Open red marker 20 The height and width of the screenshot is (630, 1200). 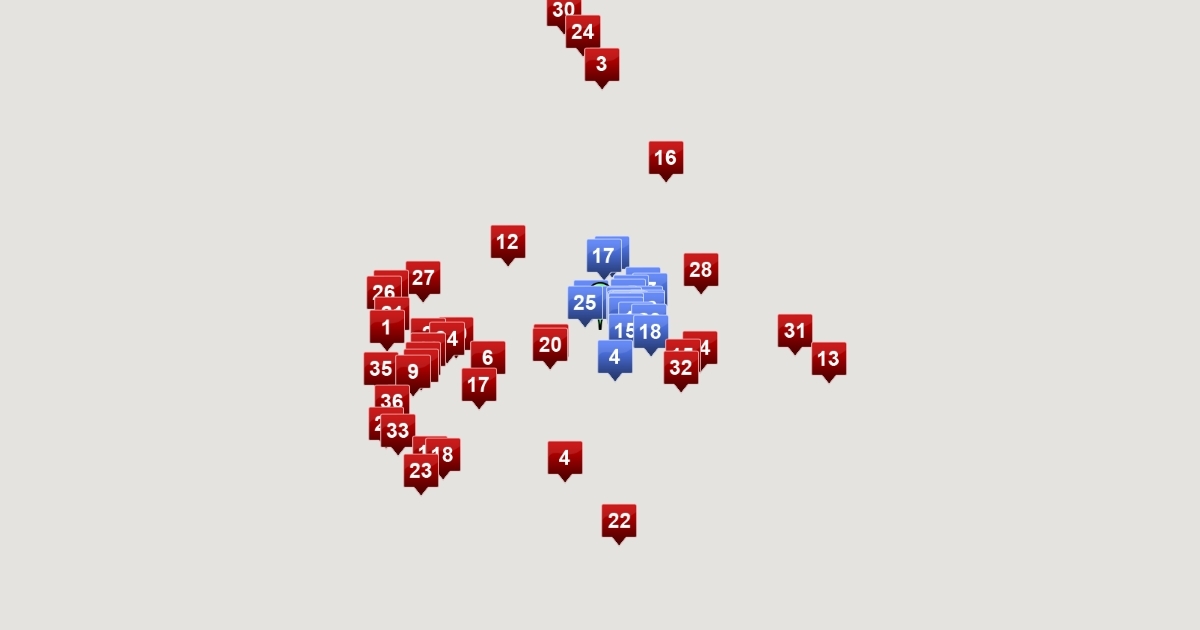pos(550,346)
